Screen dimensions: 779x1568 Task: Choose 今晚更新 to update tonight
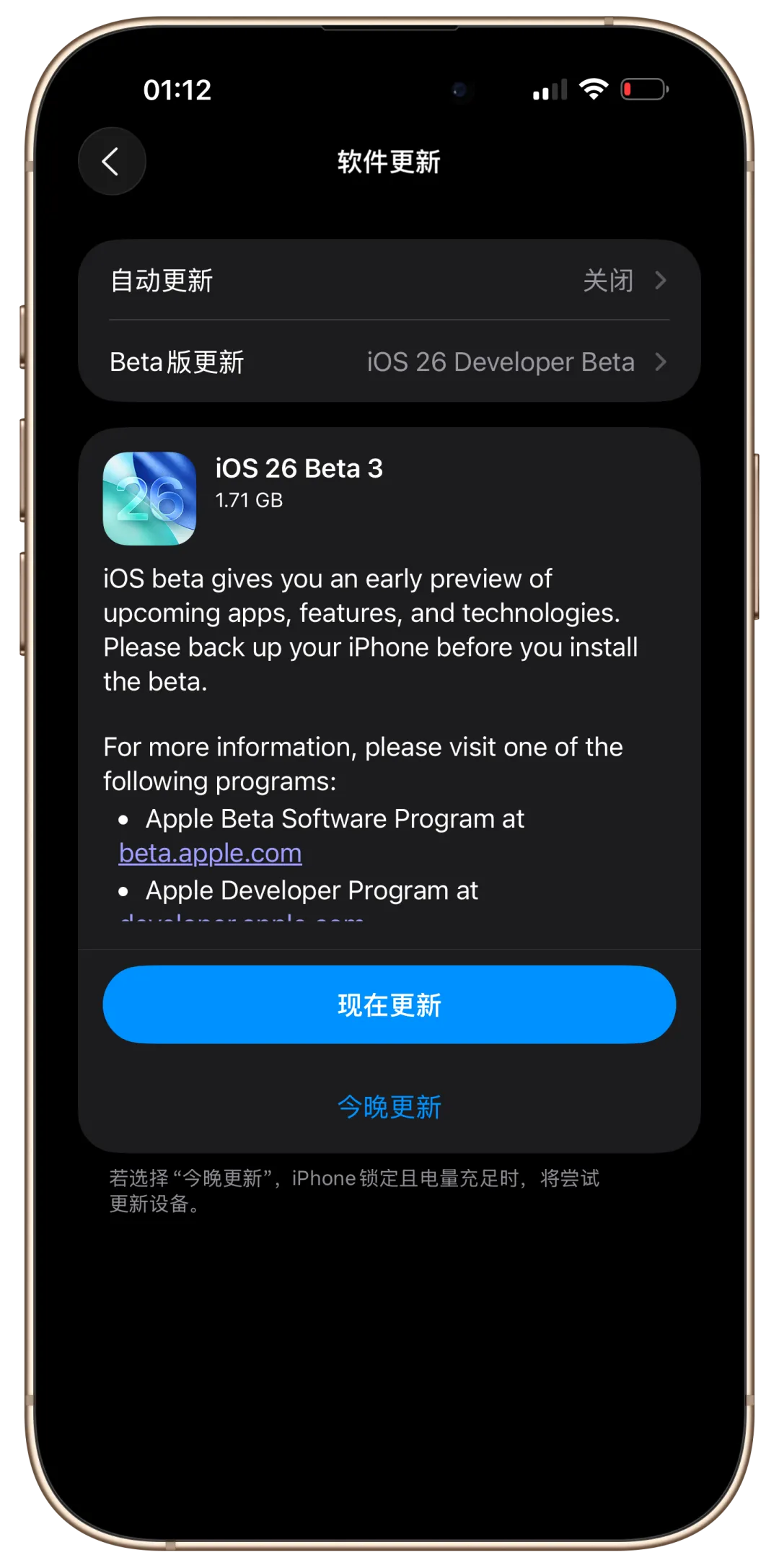coord(389,1107)
